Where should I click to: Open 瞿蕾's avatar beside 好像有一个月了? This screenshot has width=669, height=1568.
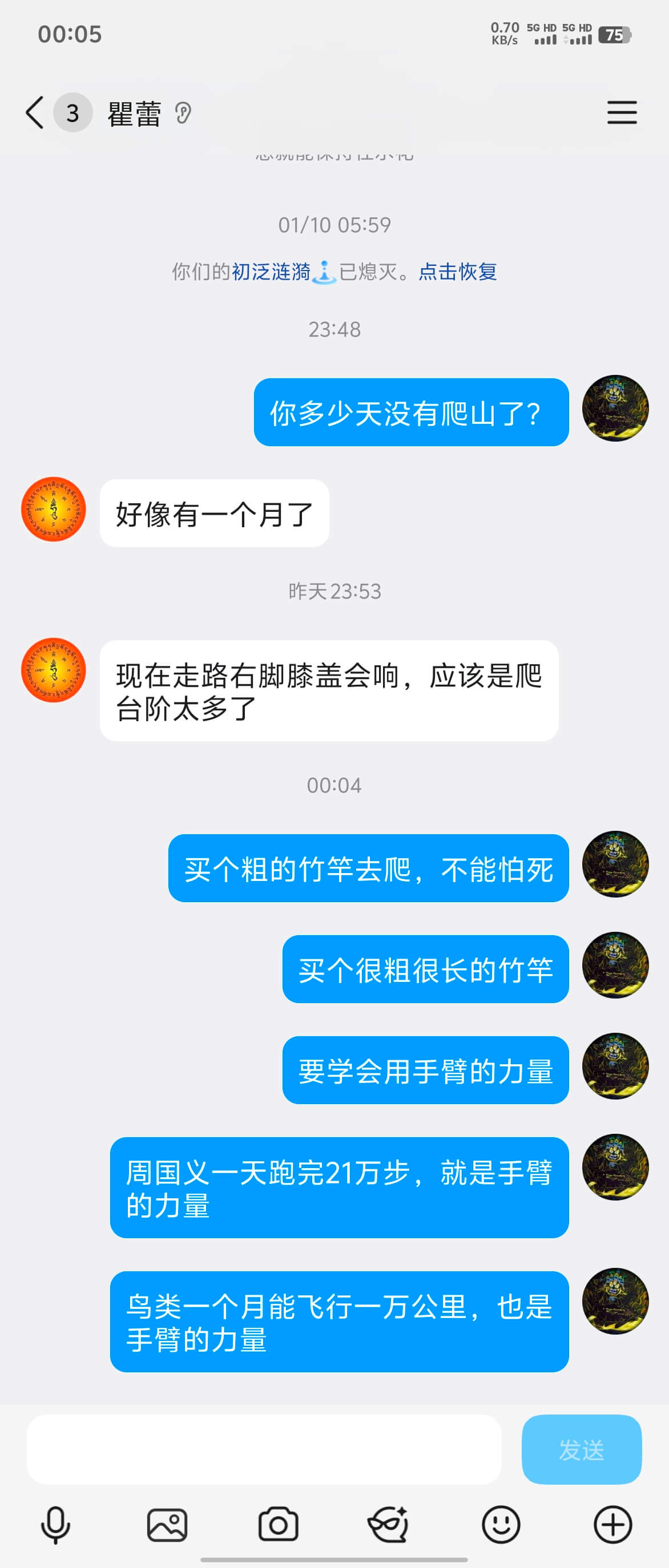coord(54,509)
